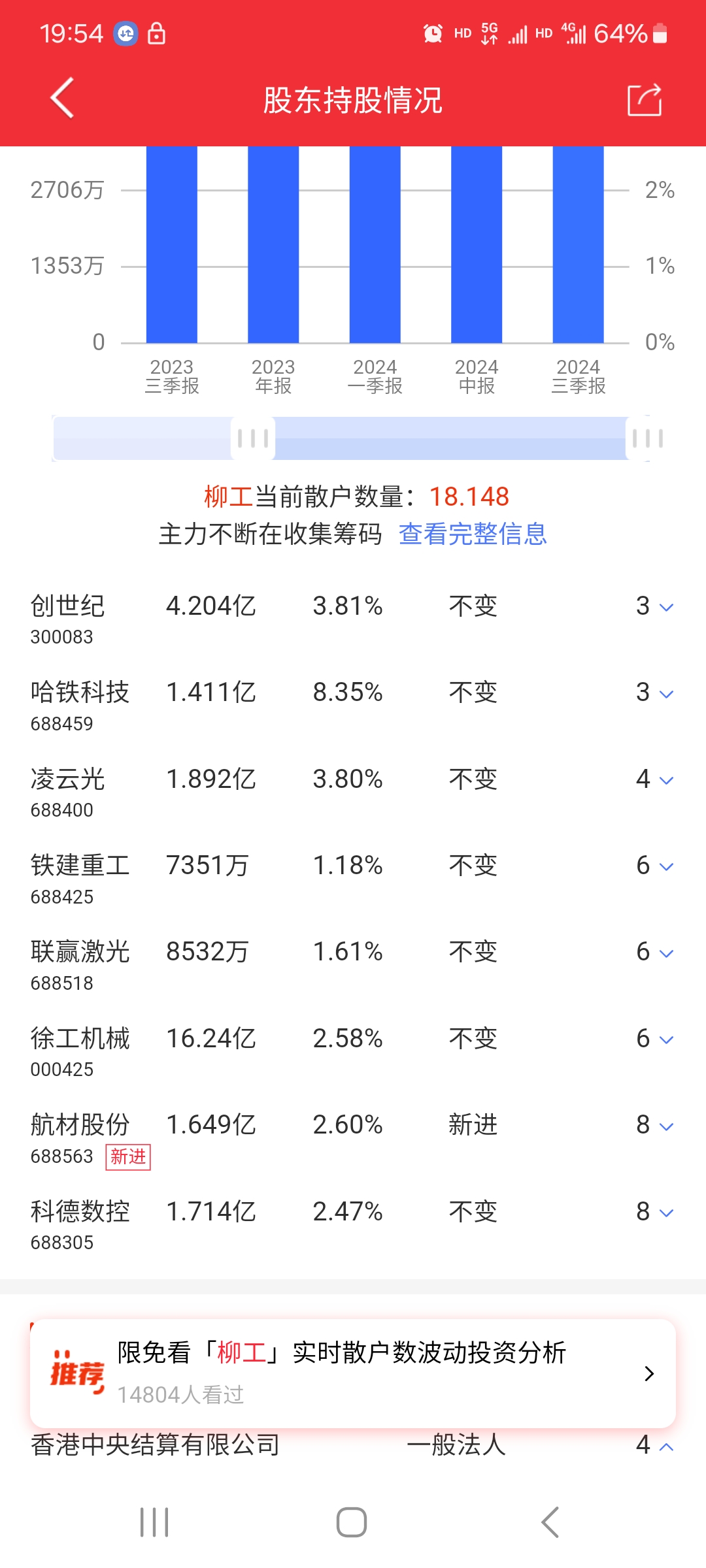Image resolution: width=706 pixels, height=1568 pixels.
Task: Go back from shareholder holdings page
Action: (62, 99)
